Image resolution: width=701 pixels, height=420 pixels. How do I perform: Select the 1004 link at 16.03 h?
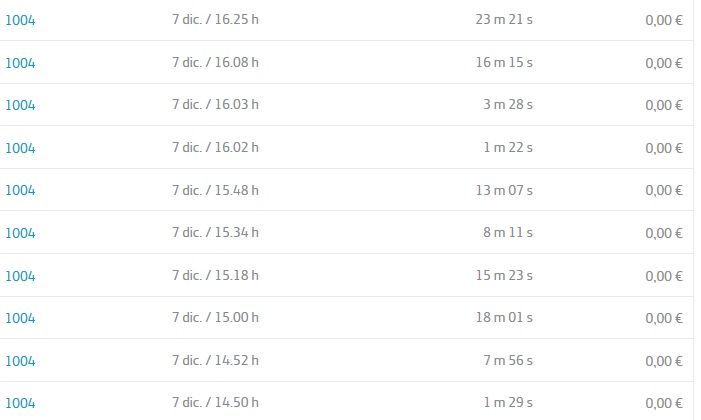[20, 105]
